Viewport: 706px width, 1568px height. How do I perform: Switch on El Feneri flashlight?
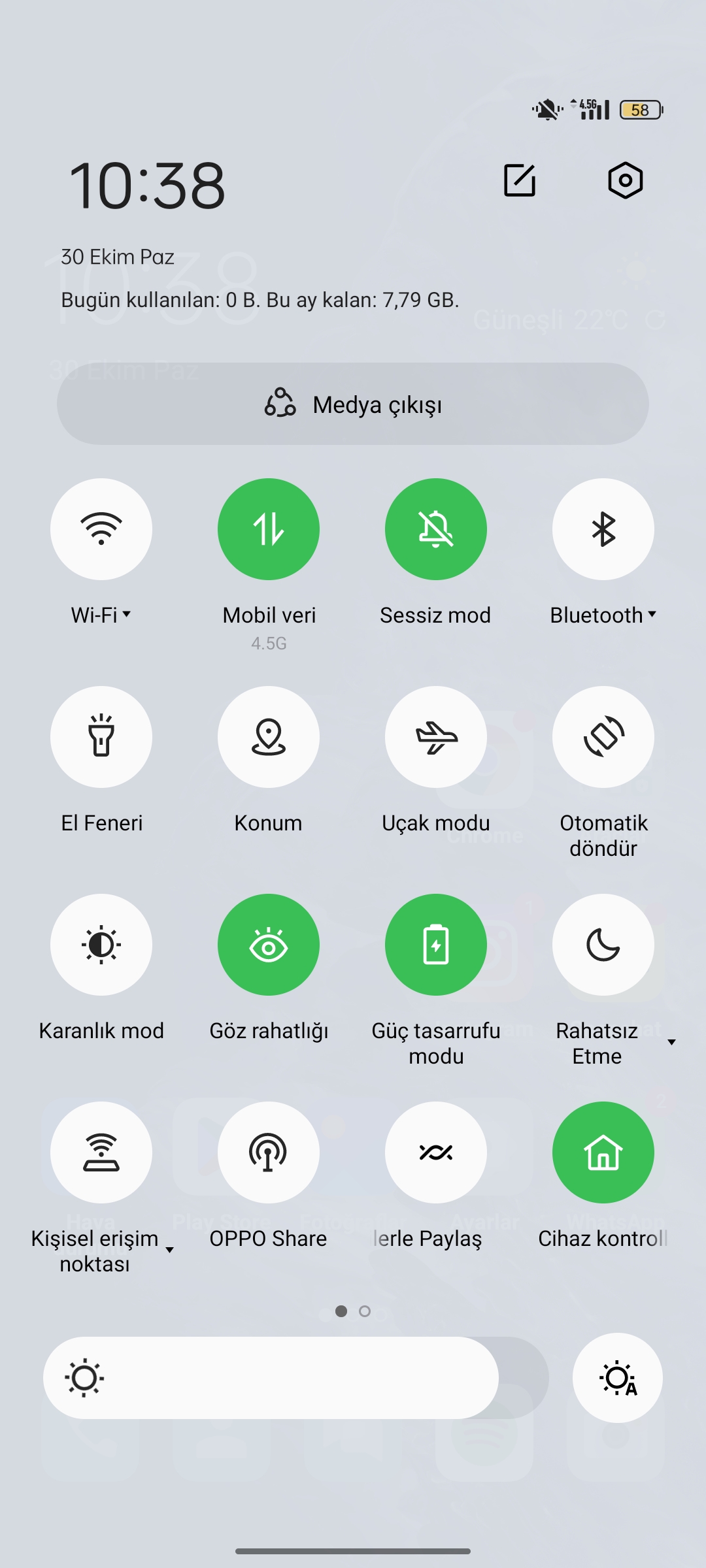[x=101, y=737]
